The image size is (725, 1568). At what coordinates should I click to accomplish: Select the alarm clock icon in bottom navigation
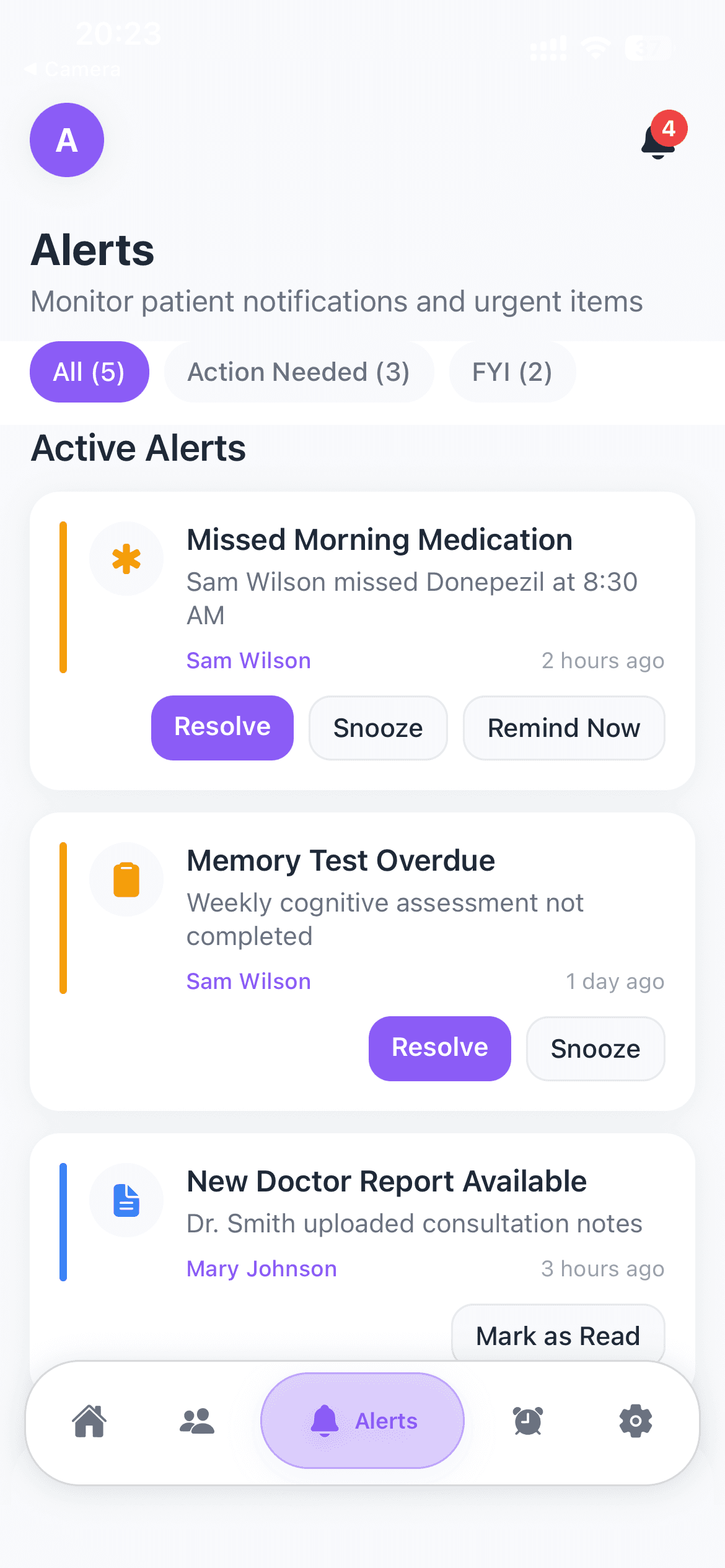[527, 1421]
